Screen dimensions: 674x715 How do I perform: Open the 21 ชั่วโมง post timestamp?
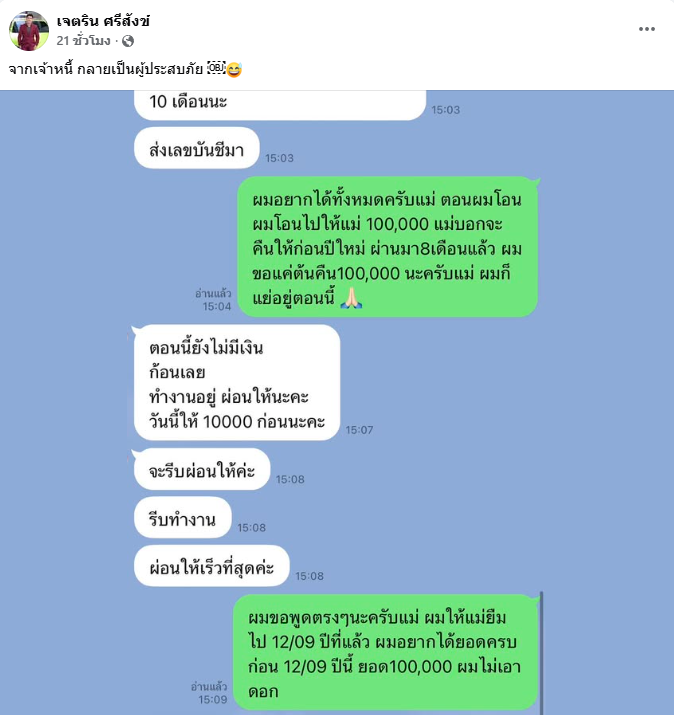coord(83,41)
